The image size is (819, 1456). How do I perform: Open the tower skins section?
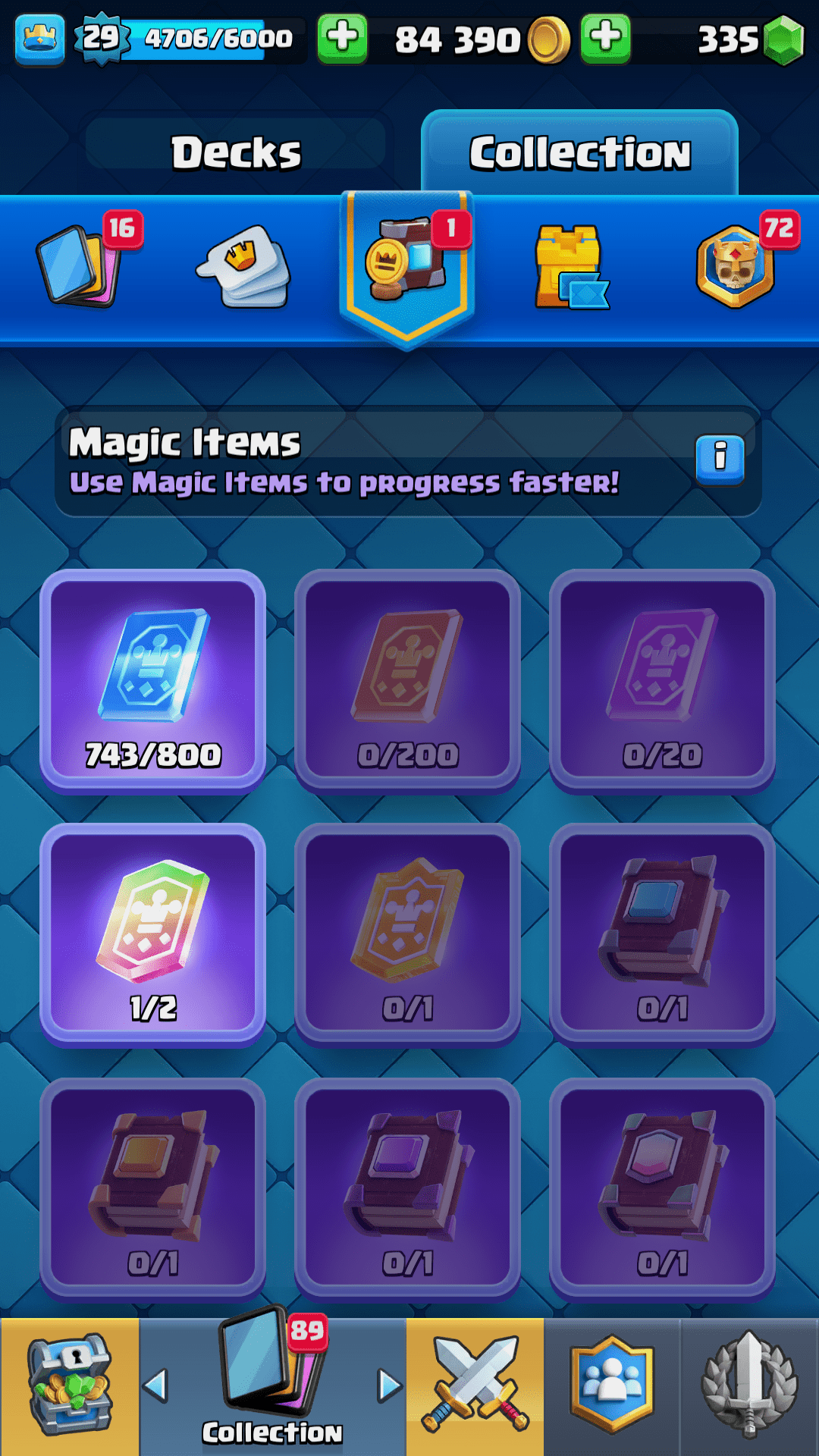pos(570,266)
